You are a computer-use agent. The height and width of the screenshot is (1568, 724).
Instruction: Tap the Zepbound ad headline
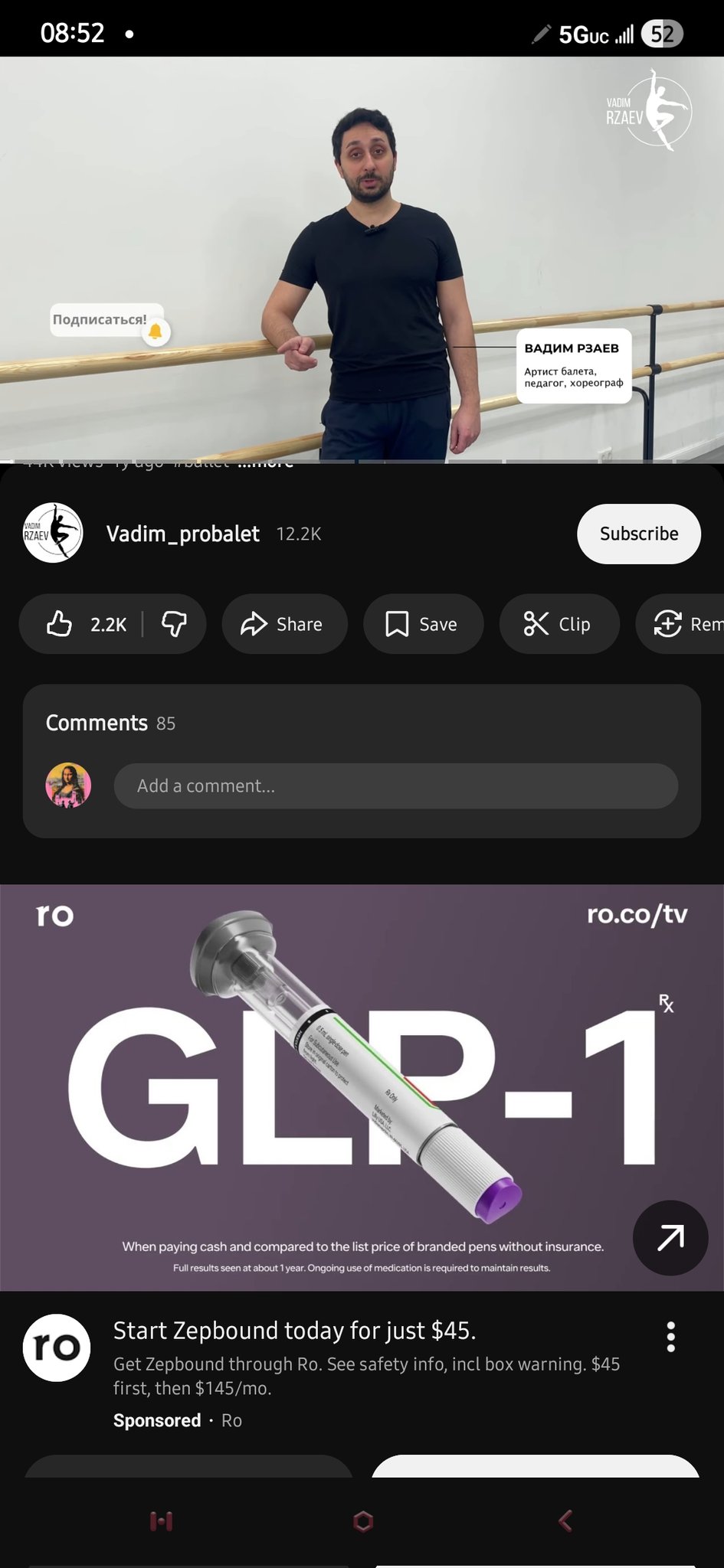[294, 1331]
